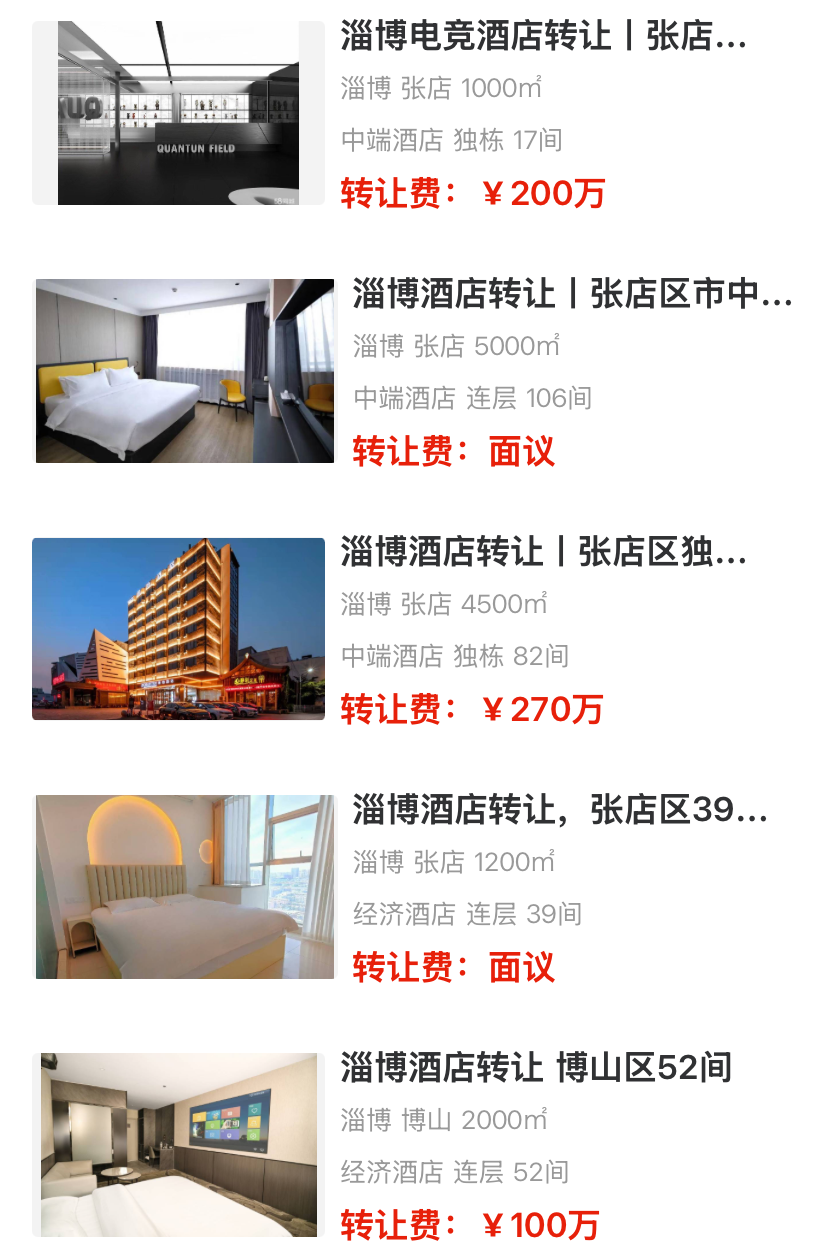Viewport: 828px width, 1256px height.
Task: Open the 张店区独栋 82间 hotel listing
Action: pos(543,553)
